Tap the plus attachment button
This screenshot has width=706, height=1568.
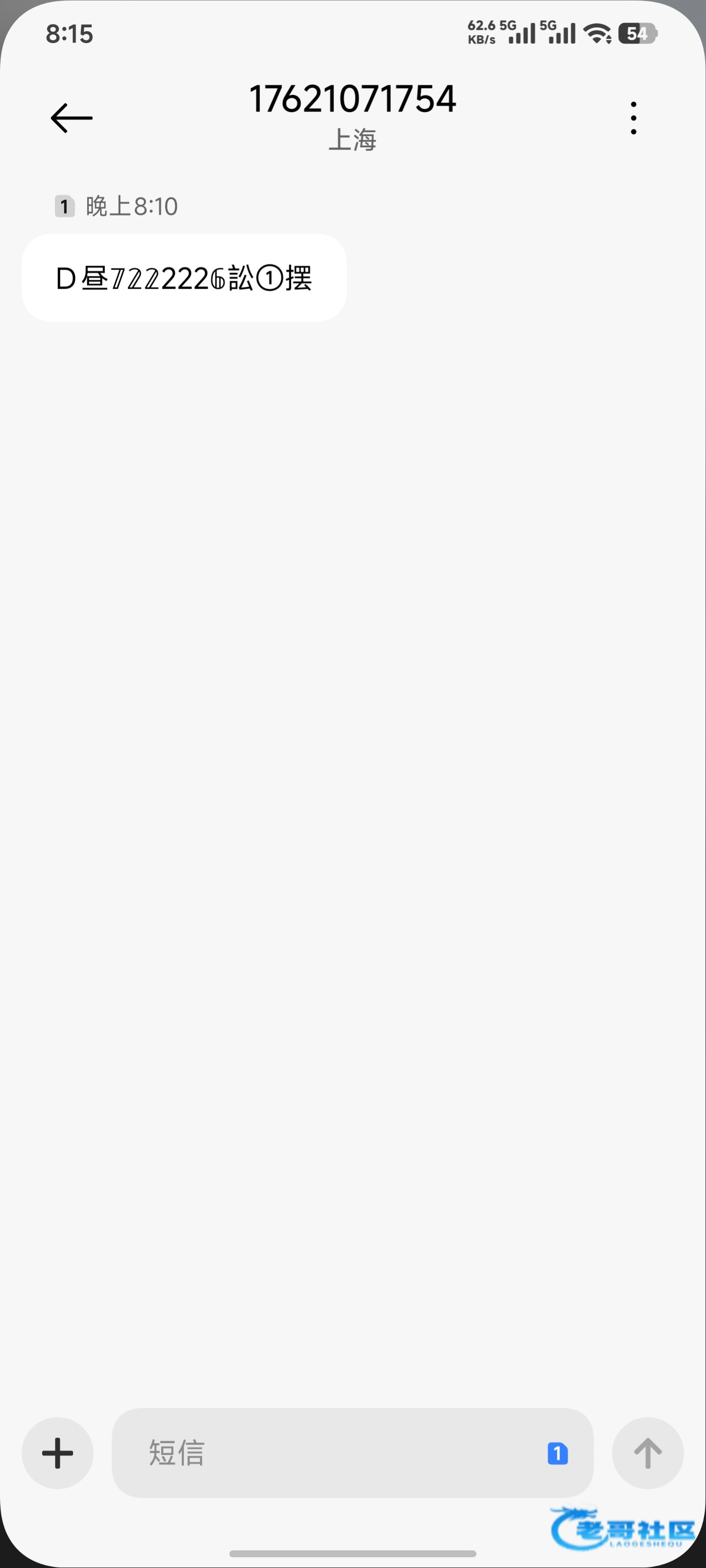click(x=58, y=1453)
